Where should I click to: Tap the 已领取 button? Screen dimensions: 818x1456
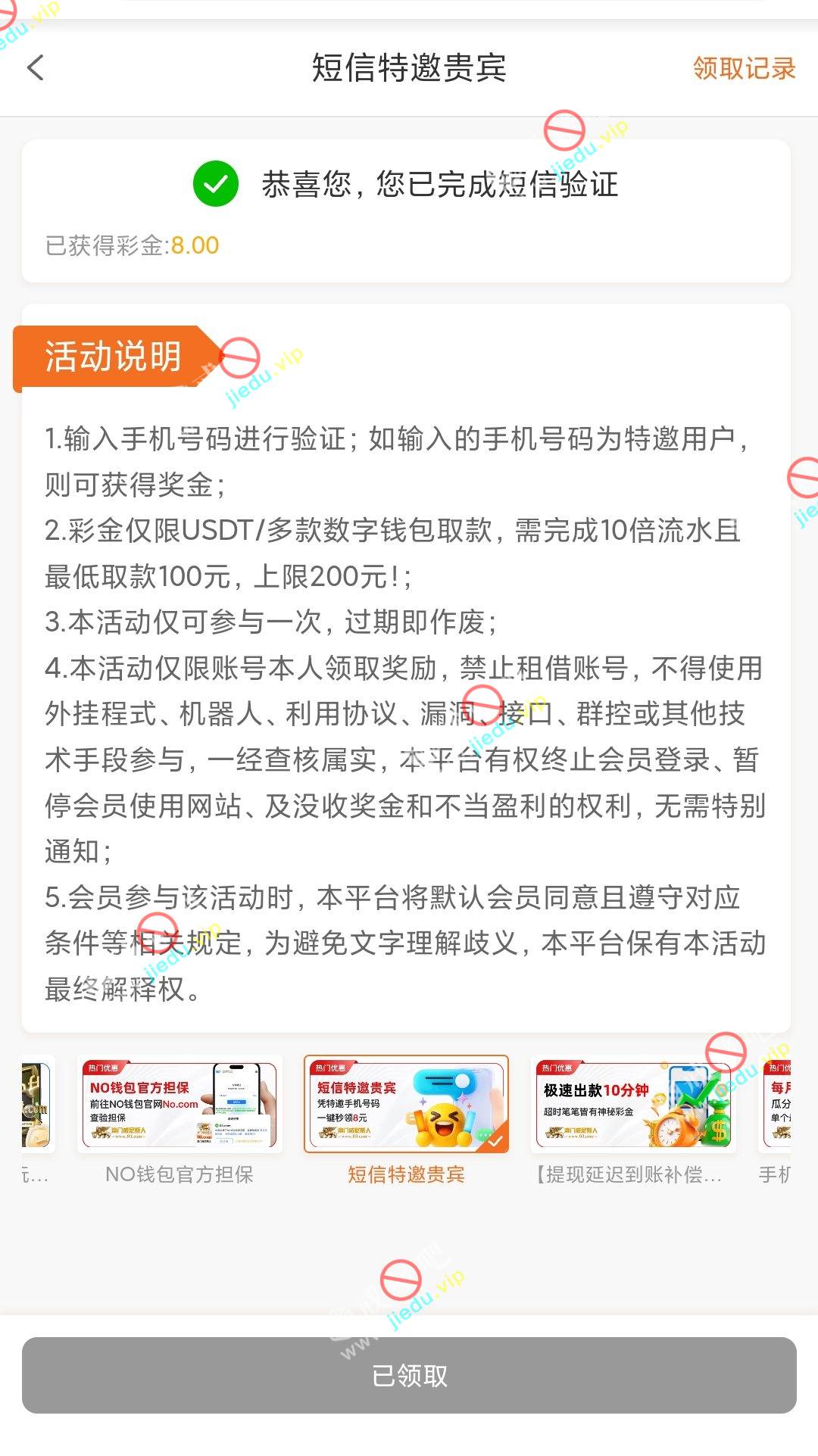tap(409, 1375)
